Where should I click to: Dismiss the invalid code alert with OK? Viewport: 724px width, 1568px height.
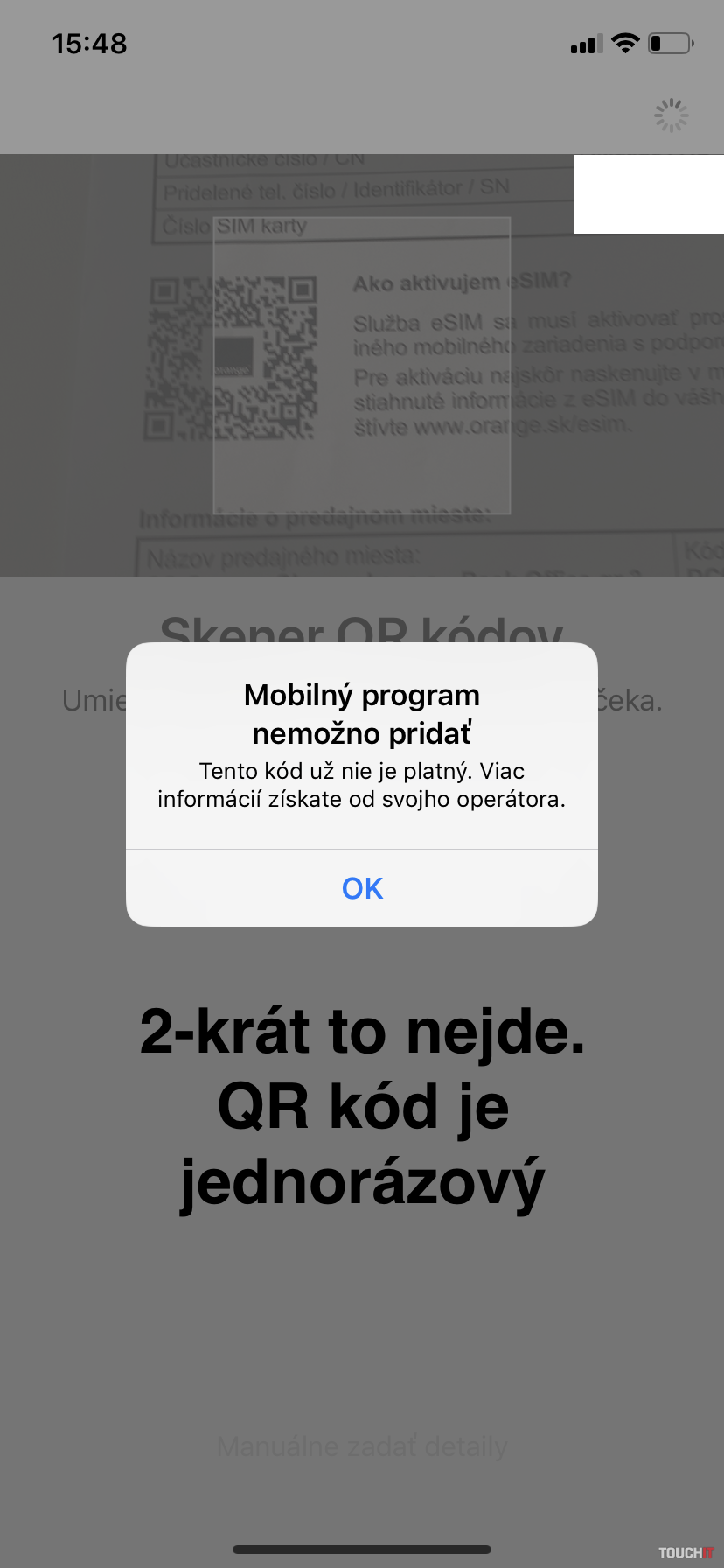(362, 888)
